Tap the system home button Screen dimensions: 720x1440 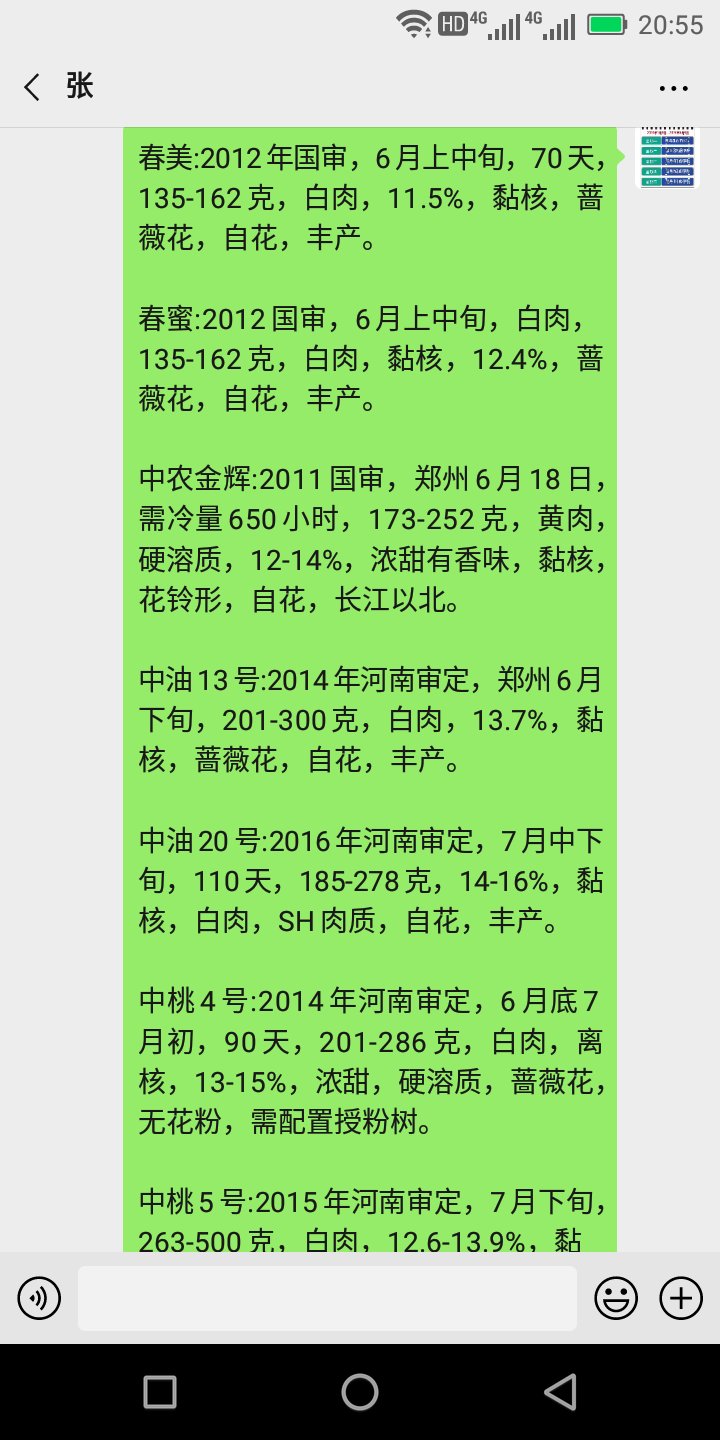(360, 1392)
